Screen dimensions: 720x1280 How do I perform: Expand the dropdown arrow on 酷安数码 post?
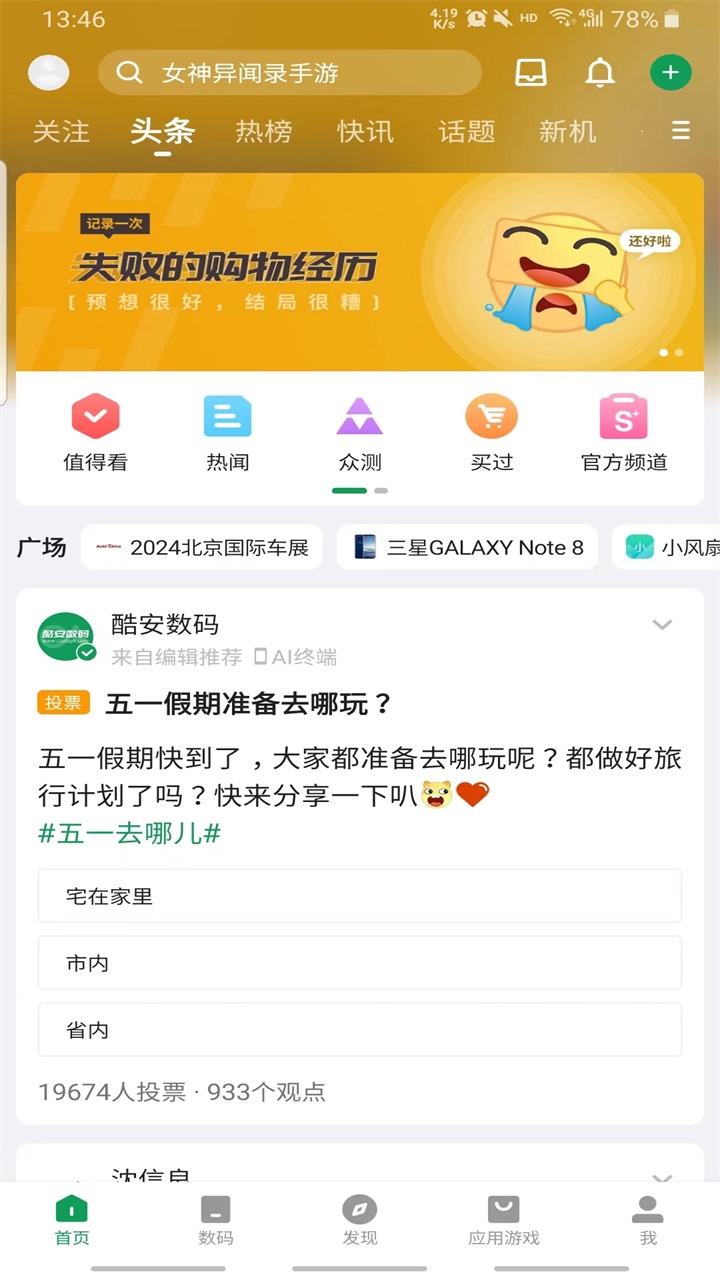coord(662,625)
